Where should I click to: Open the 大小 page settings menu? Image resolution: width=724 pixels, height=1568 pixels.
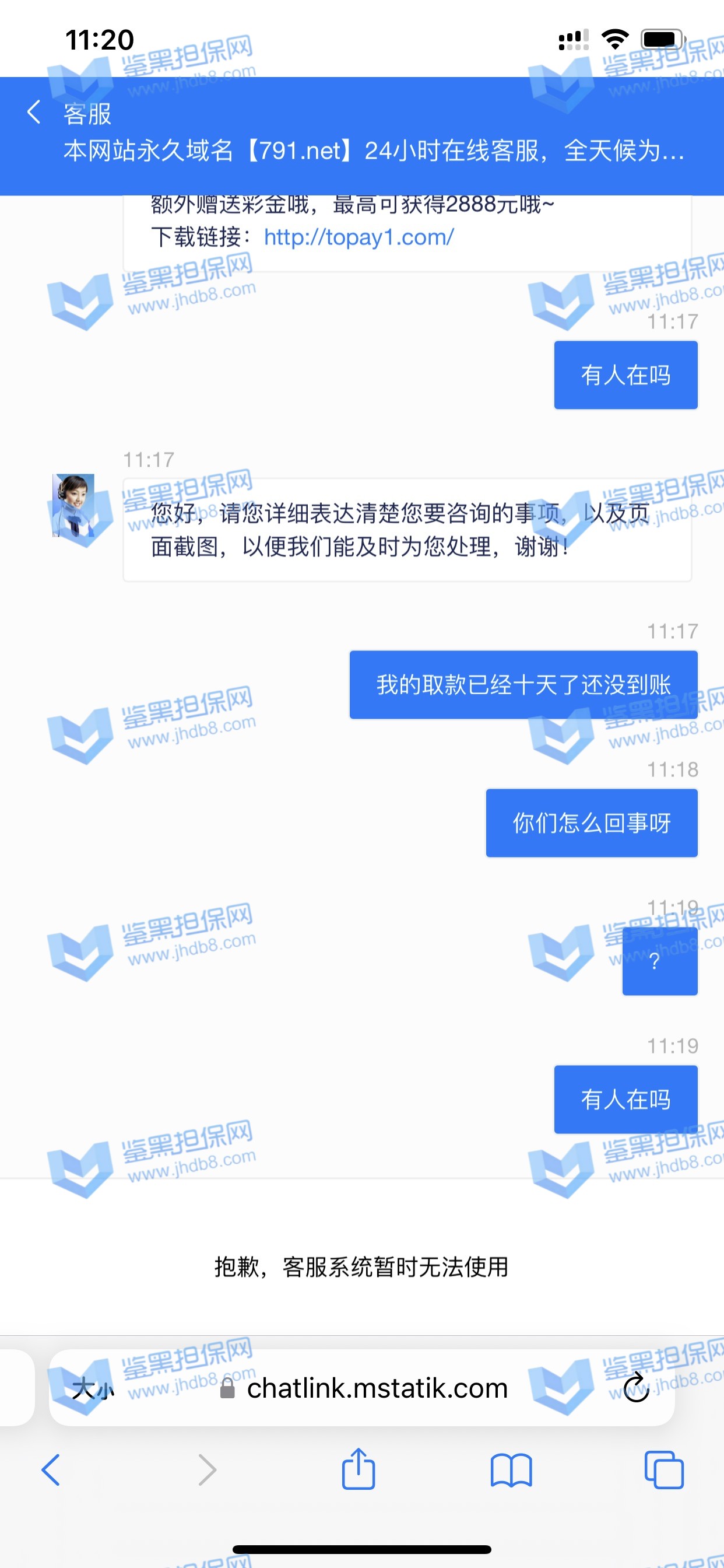(93, 1389)
